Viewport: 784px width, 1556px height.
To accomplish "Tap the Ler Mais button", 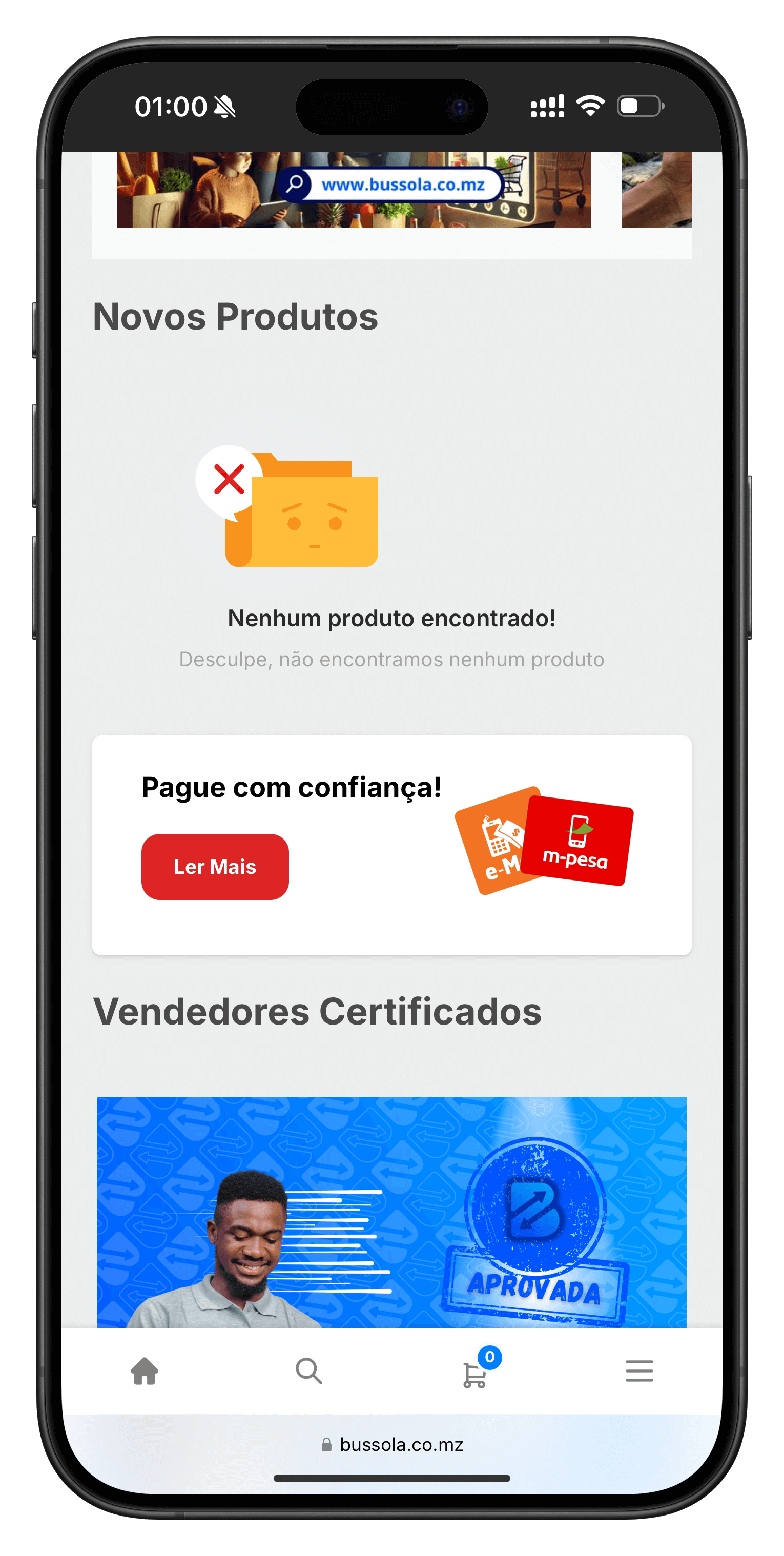I will pyautogui.click(x=214, y=866).
